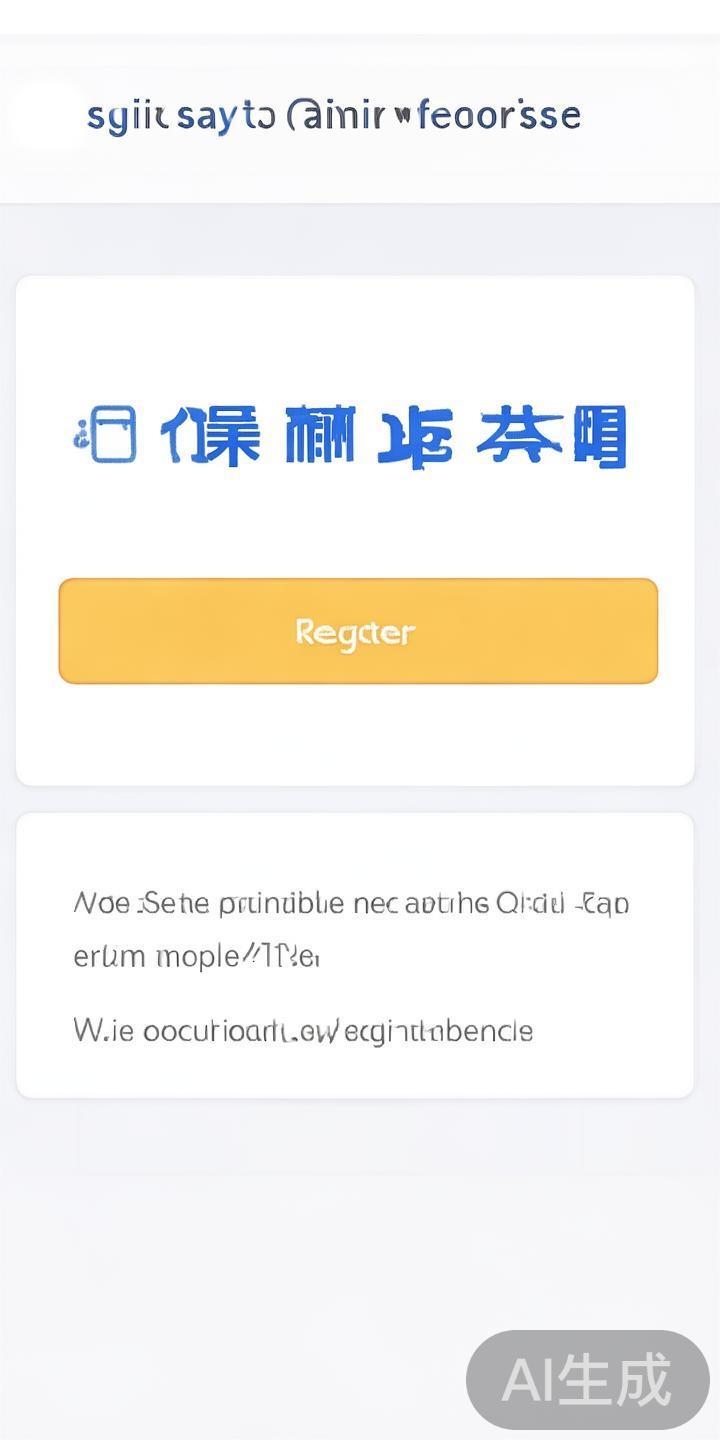Tap the header bar area

pos(360,113)
